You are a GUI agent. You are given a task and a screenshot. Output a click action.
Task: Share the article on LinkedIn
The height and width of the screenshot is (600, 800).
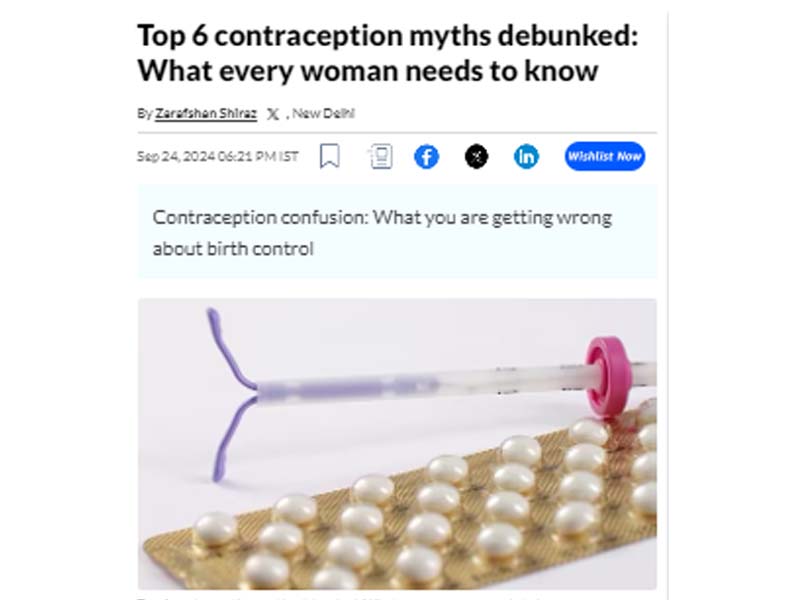click(527, 156)
